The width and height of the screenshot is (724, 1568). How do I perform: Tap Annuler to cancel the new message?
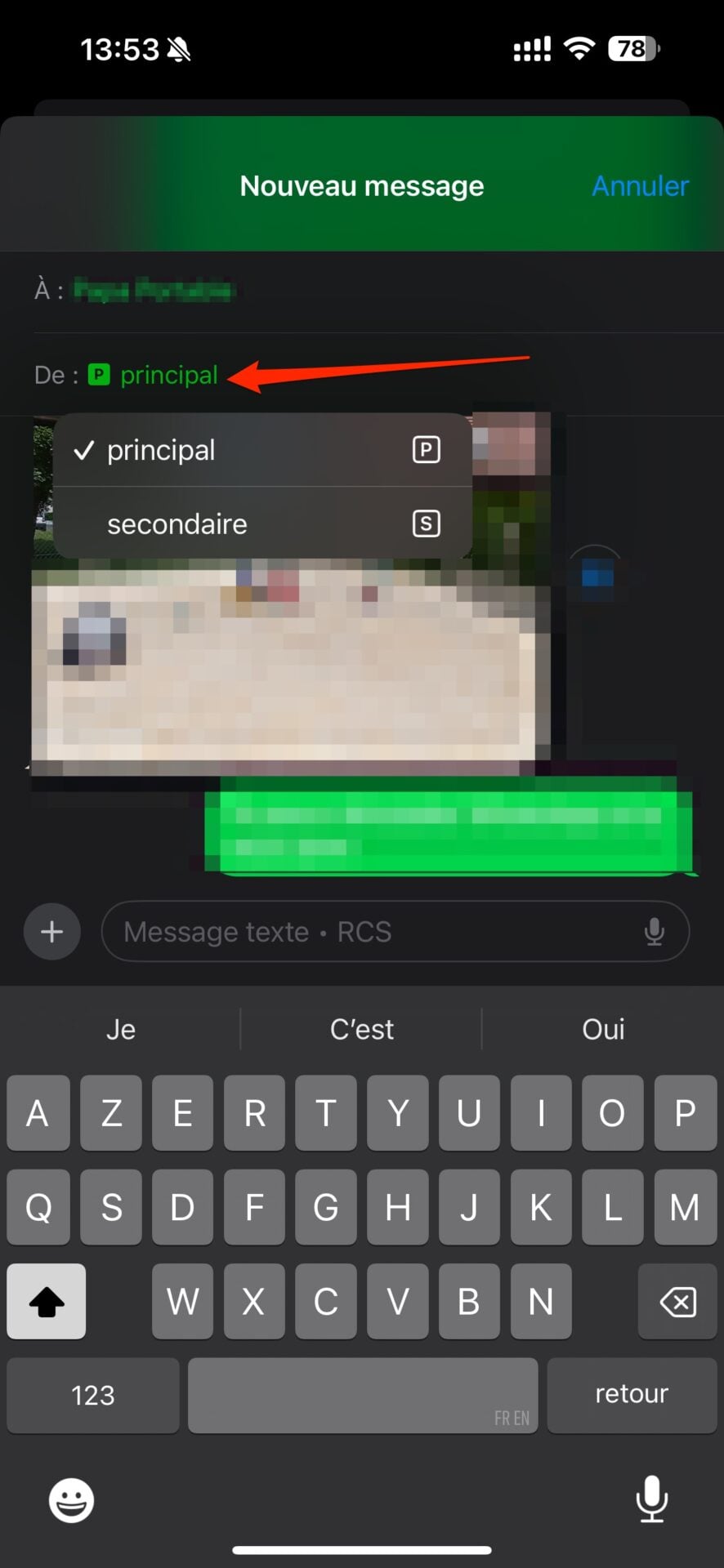click(x=640, y=186)
